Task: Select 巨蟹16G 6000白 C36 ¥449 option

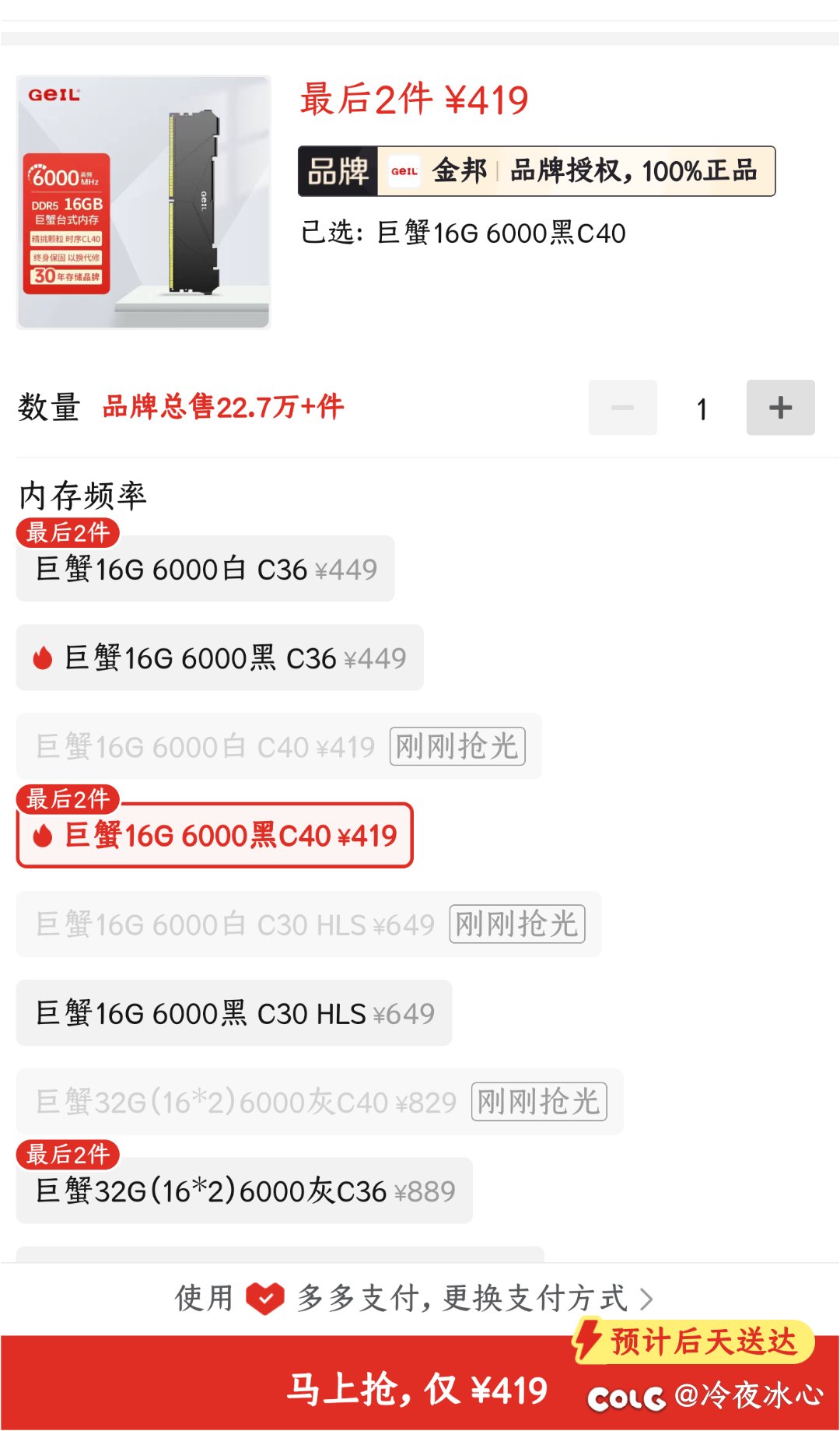Action: (x=205, y=570)
